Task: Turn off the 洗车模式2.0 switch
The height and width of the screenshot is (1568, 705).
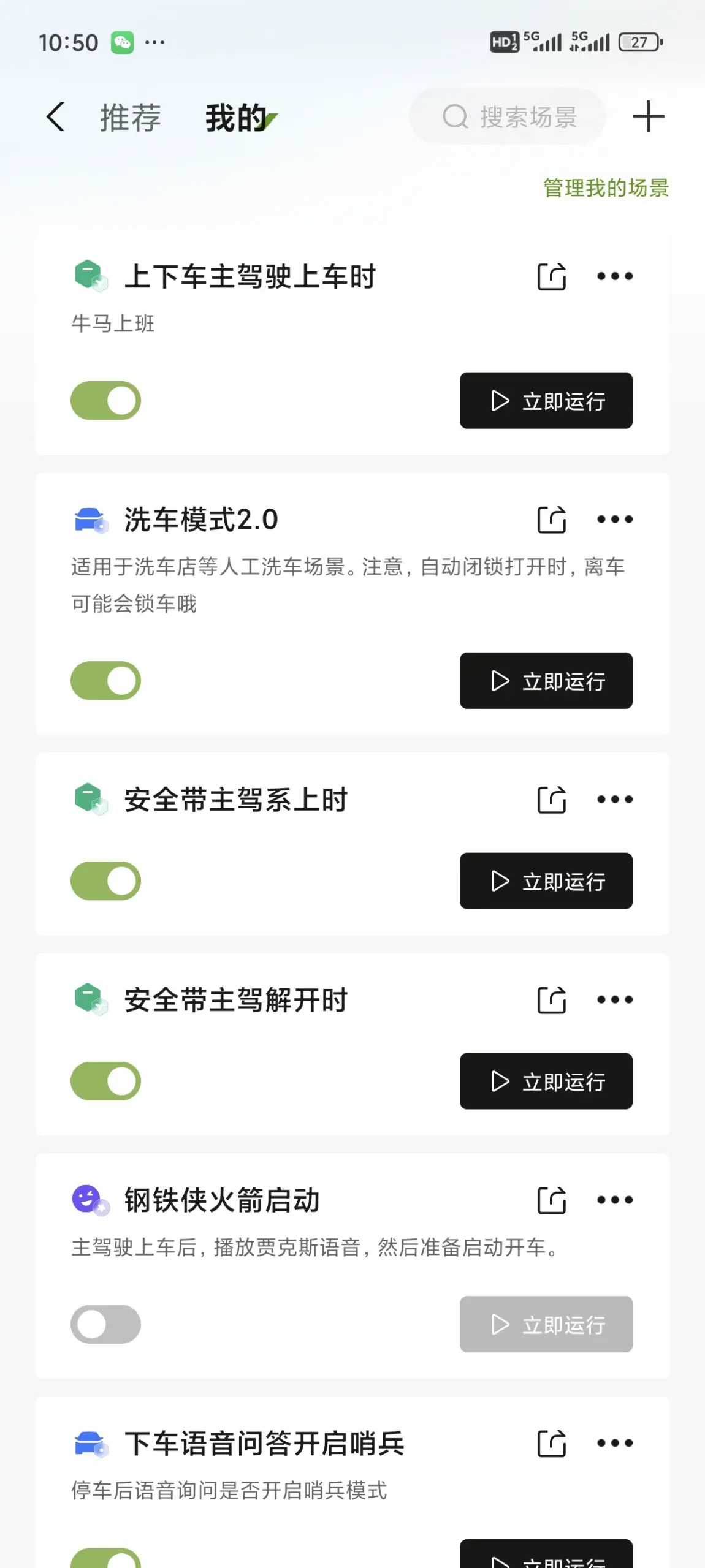Action: tap(105, 680)
